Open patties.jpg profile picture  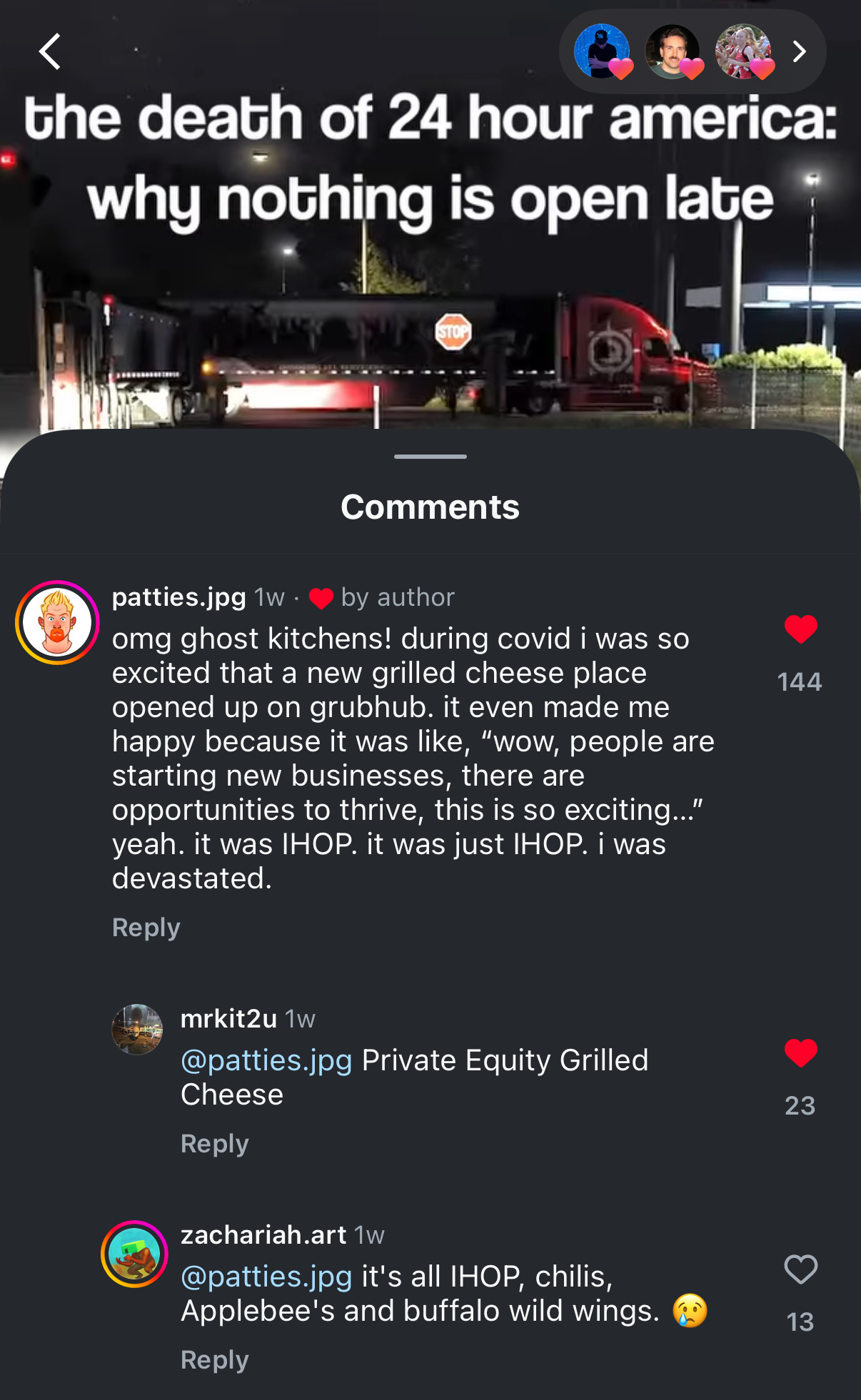[57, 622]
